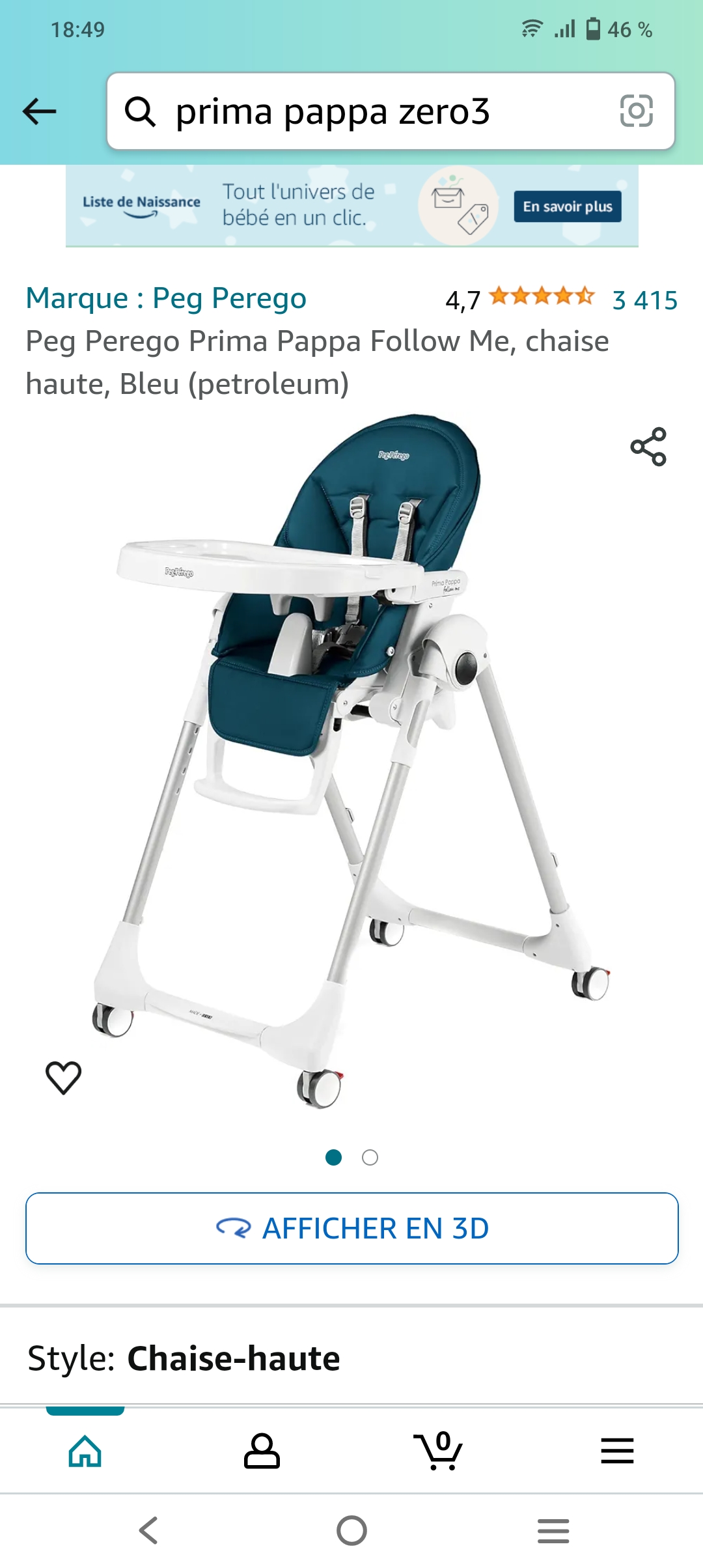Share this product
The image size is (703, 1568).
tap(648, 447)
